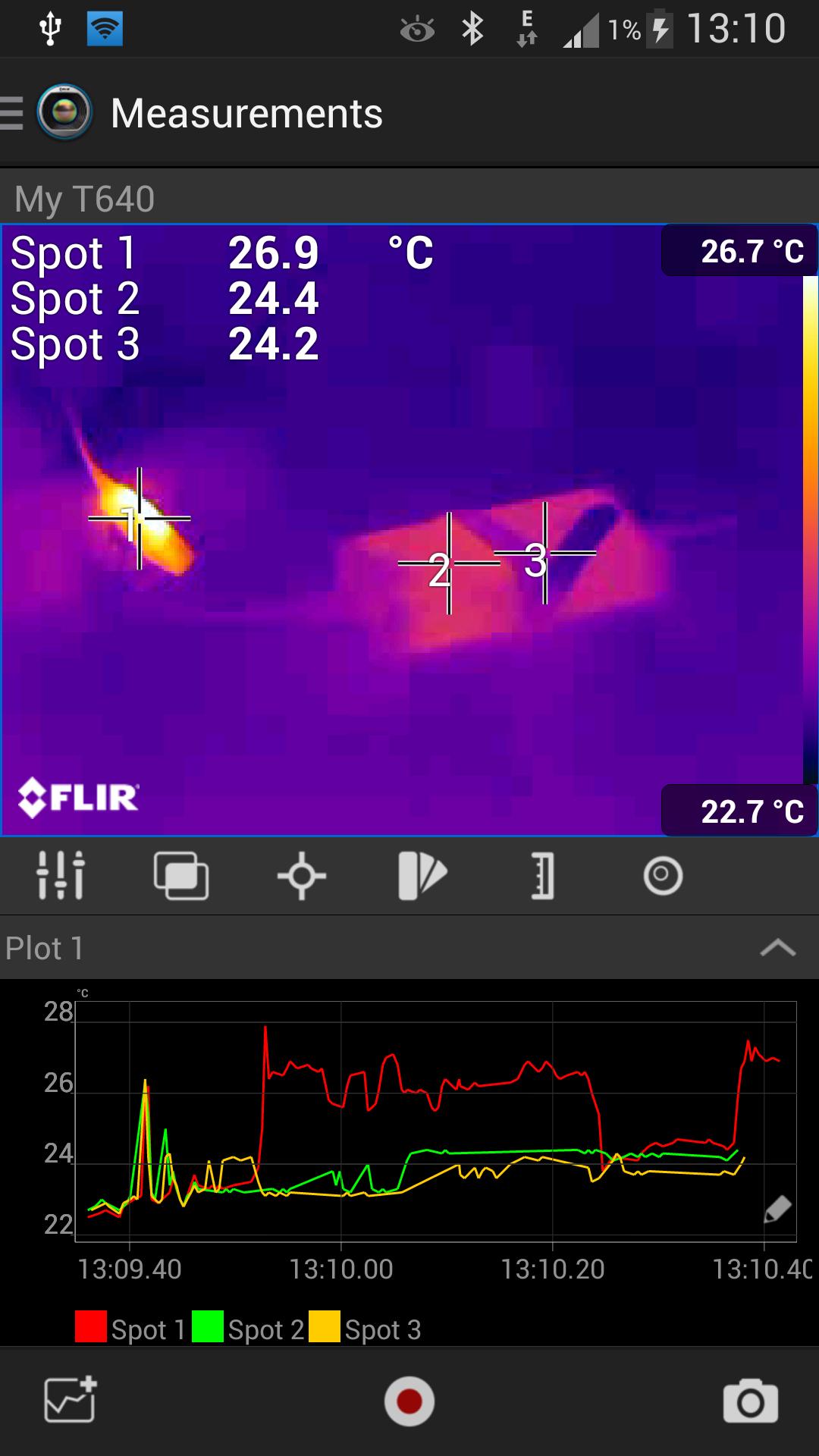
Task: Collapse the Plot 1 panel
Action: 777,947
